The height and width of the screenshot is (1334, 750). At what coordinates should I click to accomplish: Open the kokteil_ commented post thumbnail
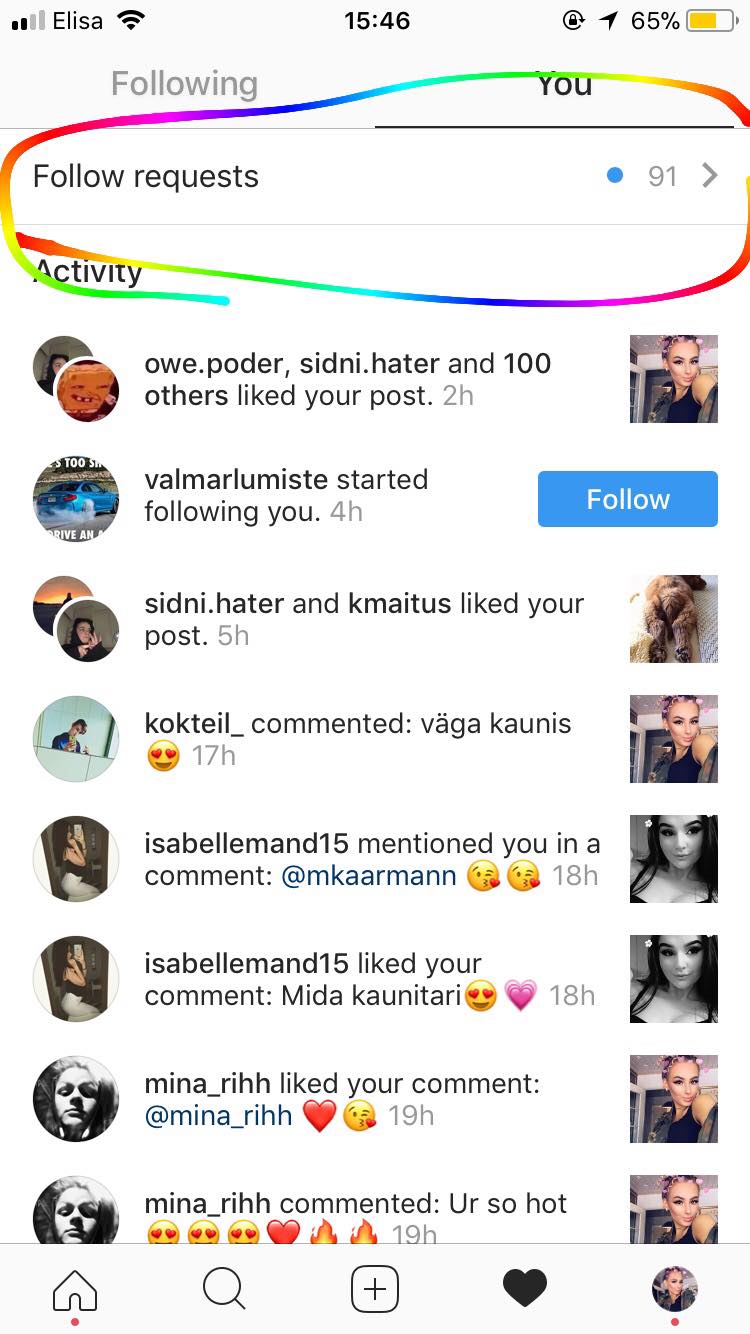[x=674, y=739]
